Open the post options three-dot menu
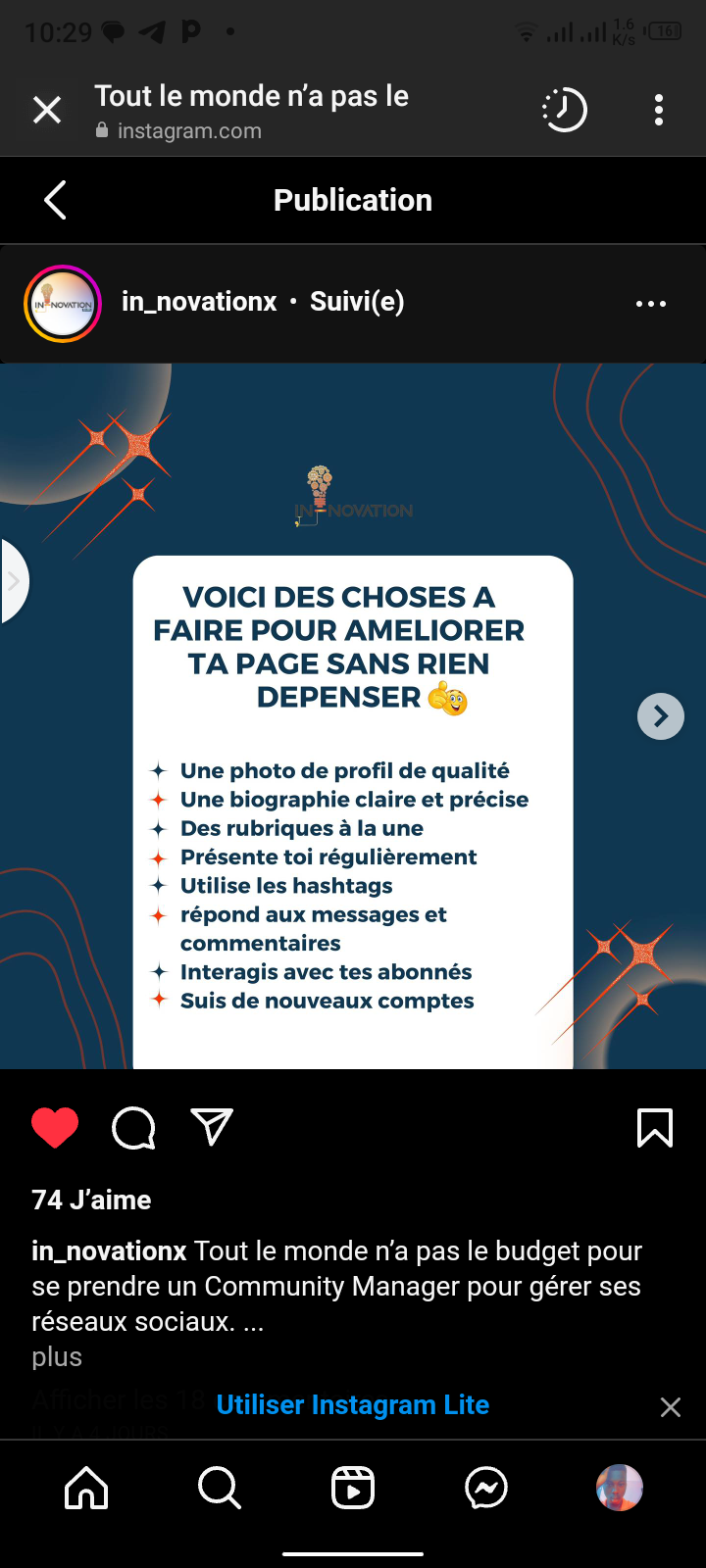706x1568 pixels. [651, 304]
